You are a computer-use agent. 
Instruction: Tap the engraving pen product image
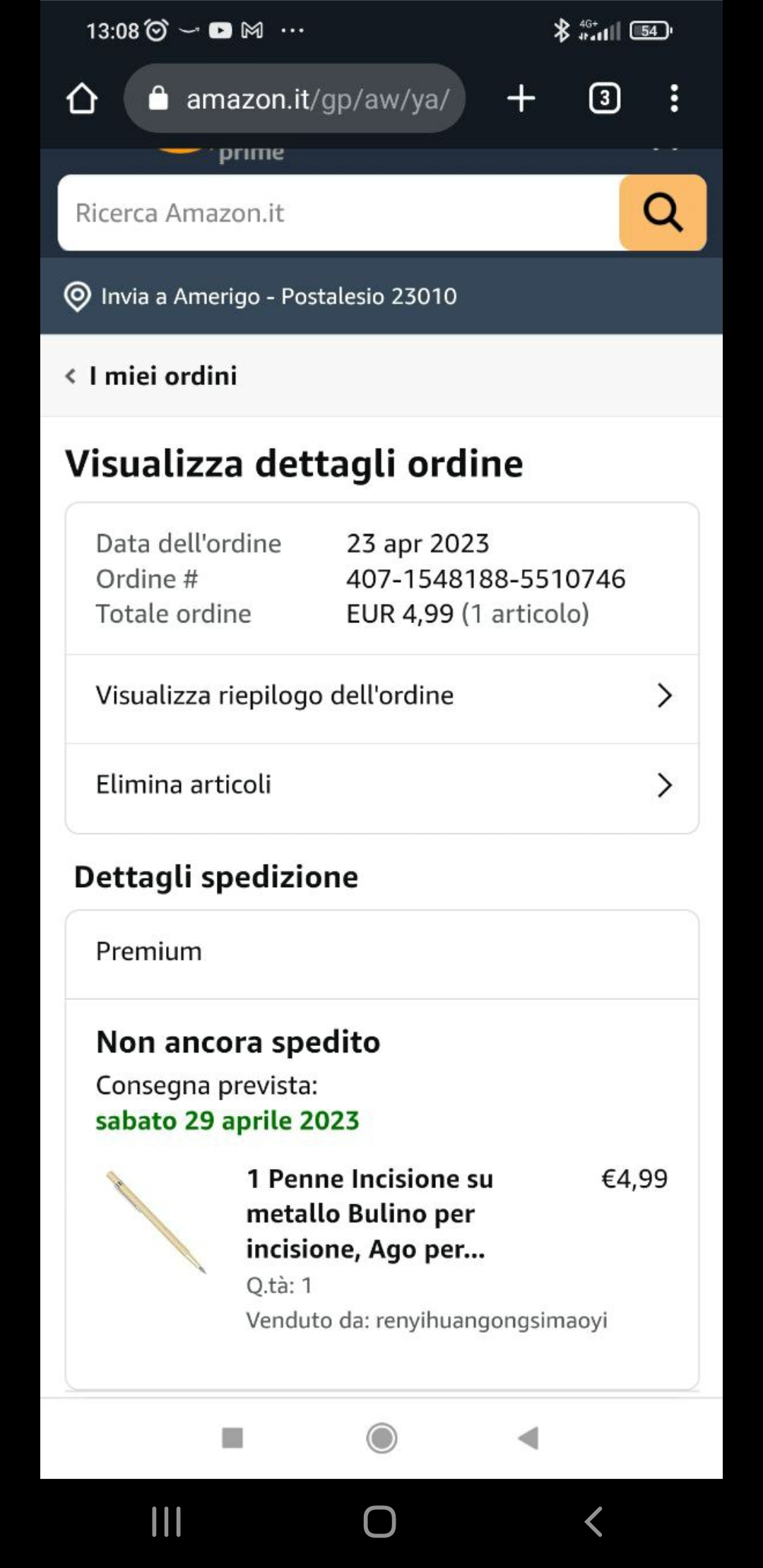(155, 1222)
